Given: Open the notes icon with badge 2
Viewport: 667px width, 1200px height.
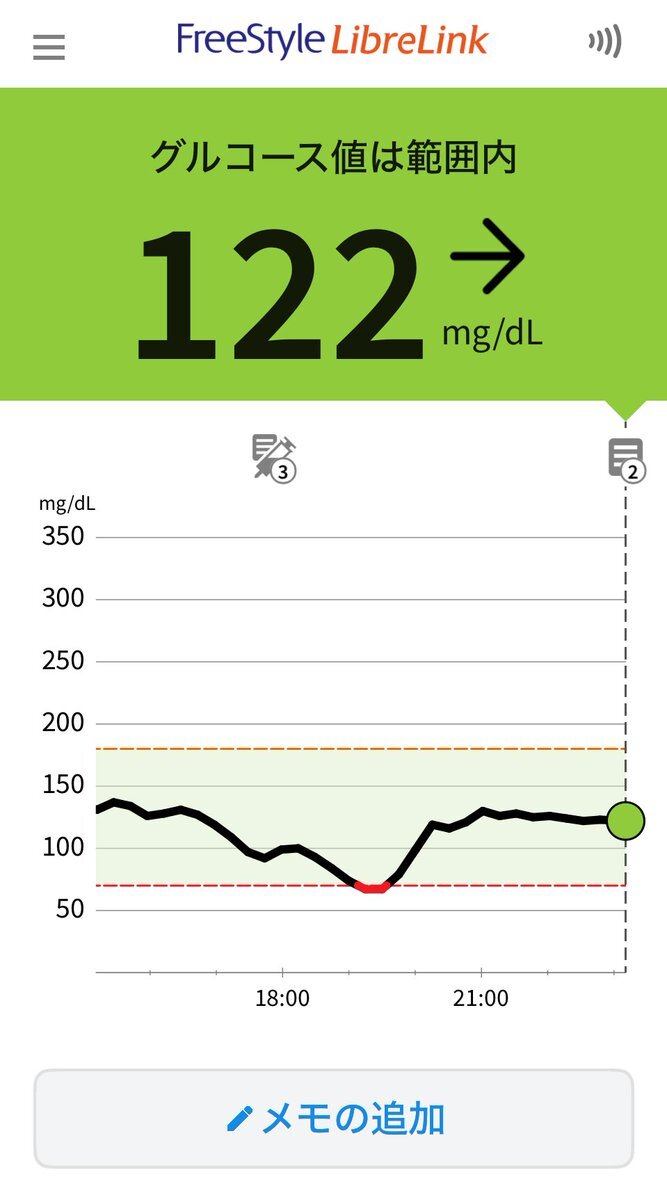Looking at the screenshot, I should point(626,459).
